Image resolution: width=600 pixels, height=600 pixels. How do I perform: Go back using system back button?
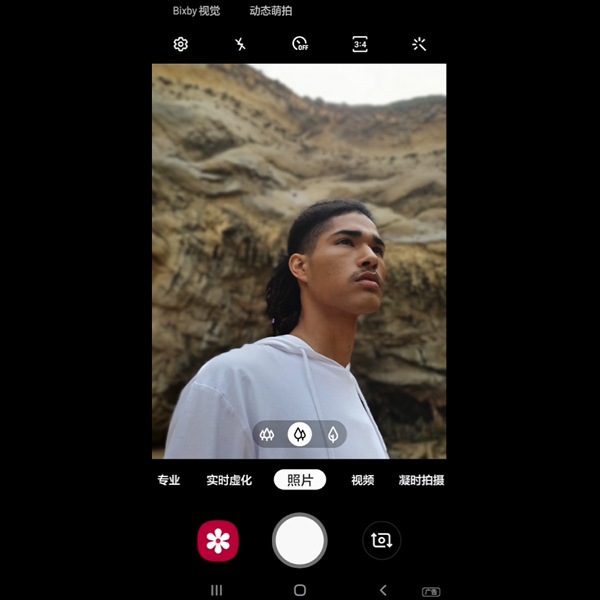(383, 590)
